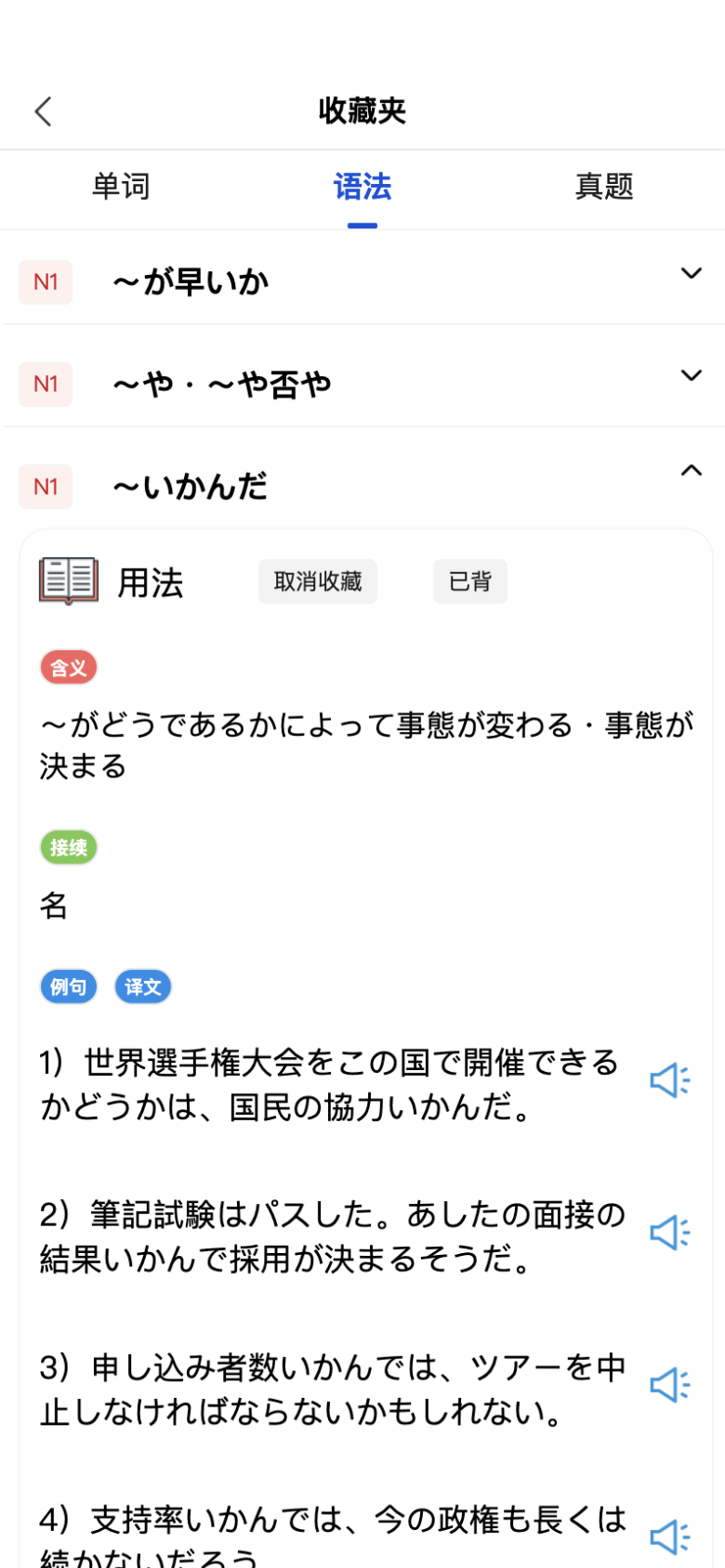725x1568 pixels.
Task: Tap the green 接续 badge
Action: 68,846
